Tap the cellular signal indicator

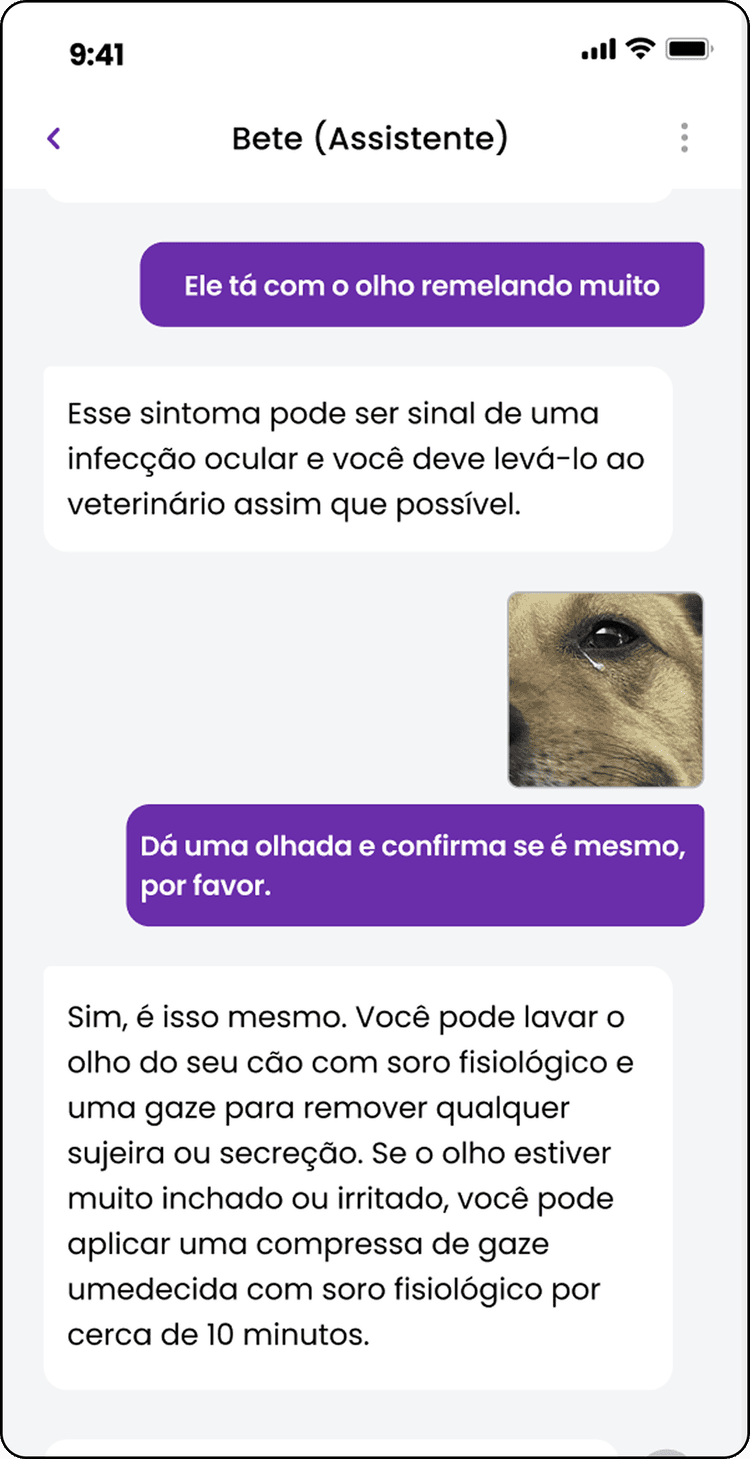[597, 47]
